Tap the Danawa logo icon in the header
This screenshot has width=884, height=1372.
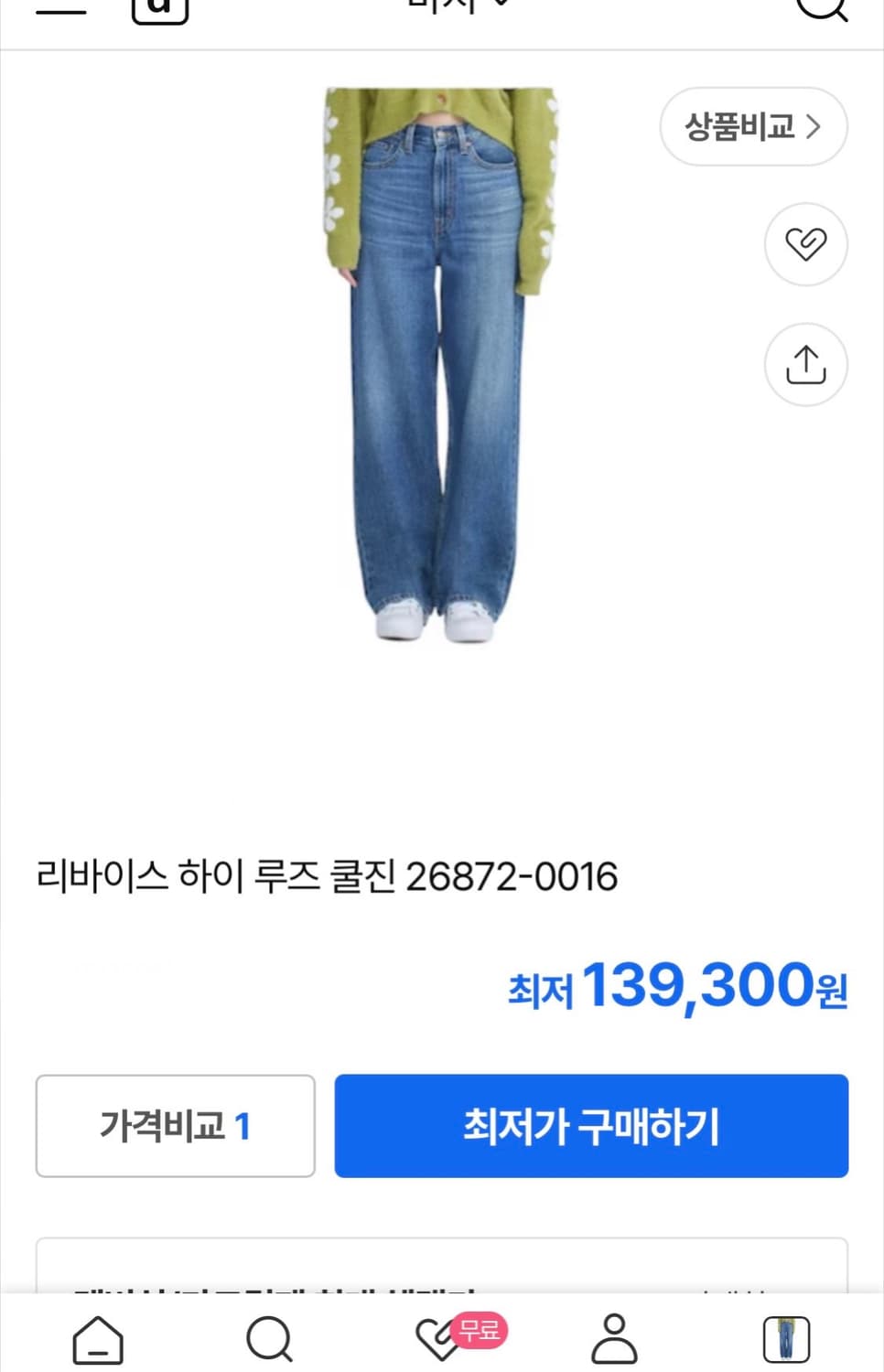(x=161, y=9)
